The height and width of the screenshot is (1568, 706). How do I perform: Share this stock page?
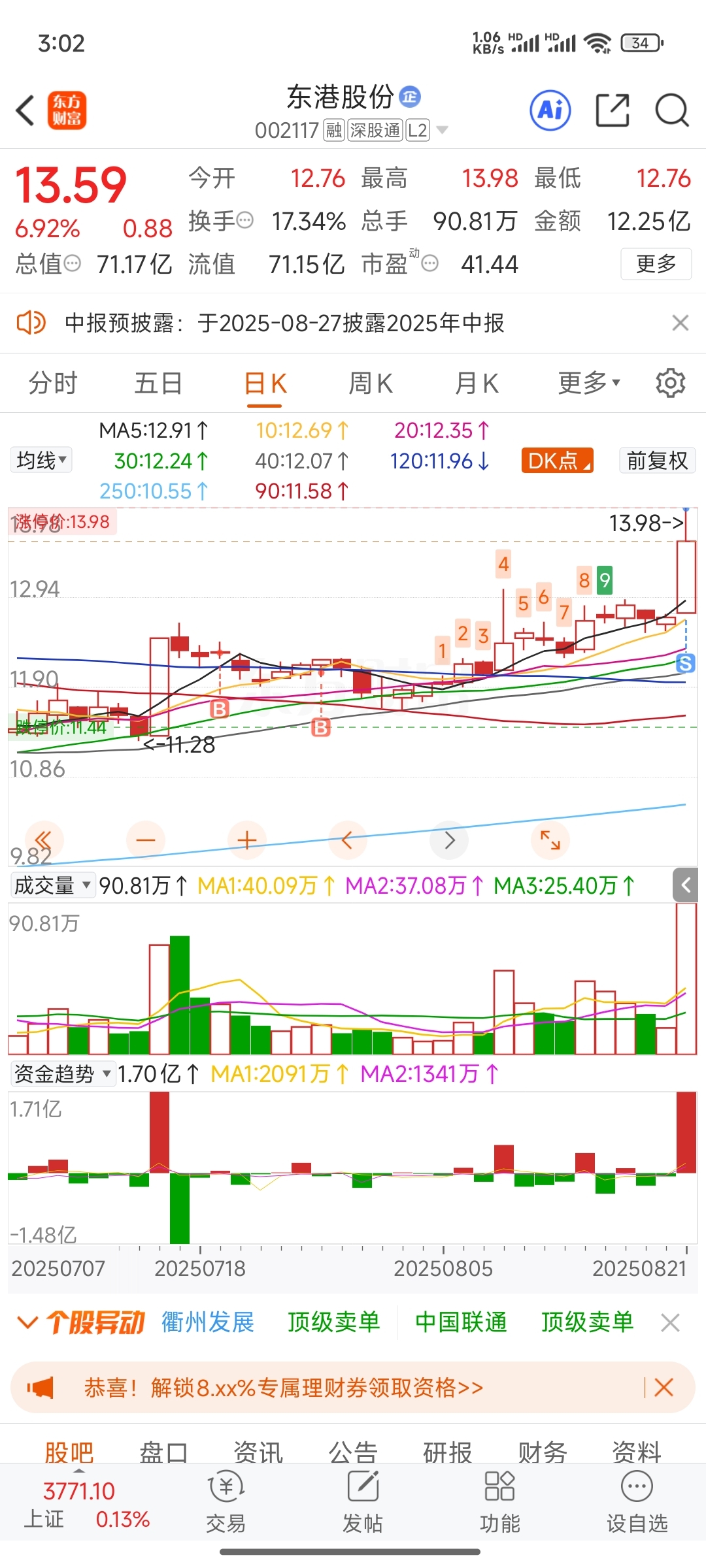tap(613, 110)
